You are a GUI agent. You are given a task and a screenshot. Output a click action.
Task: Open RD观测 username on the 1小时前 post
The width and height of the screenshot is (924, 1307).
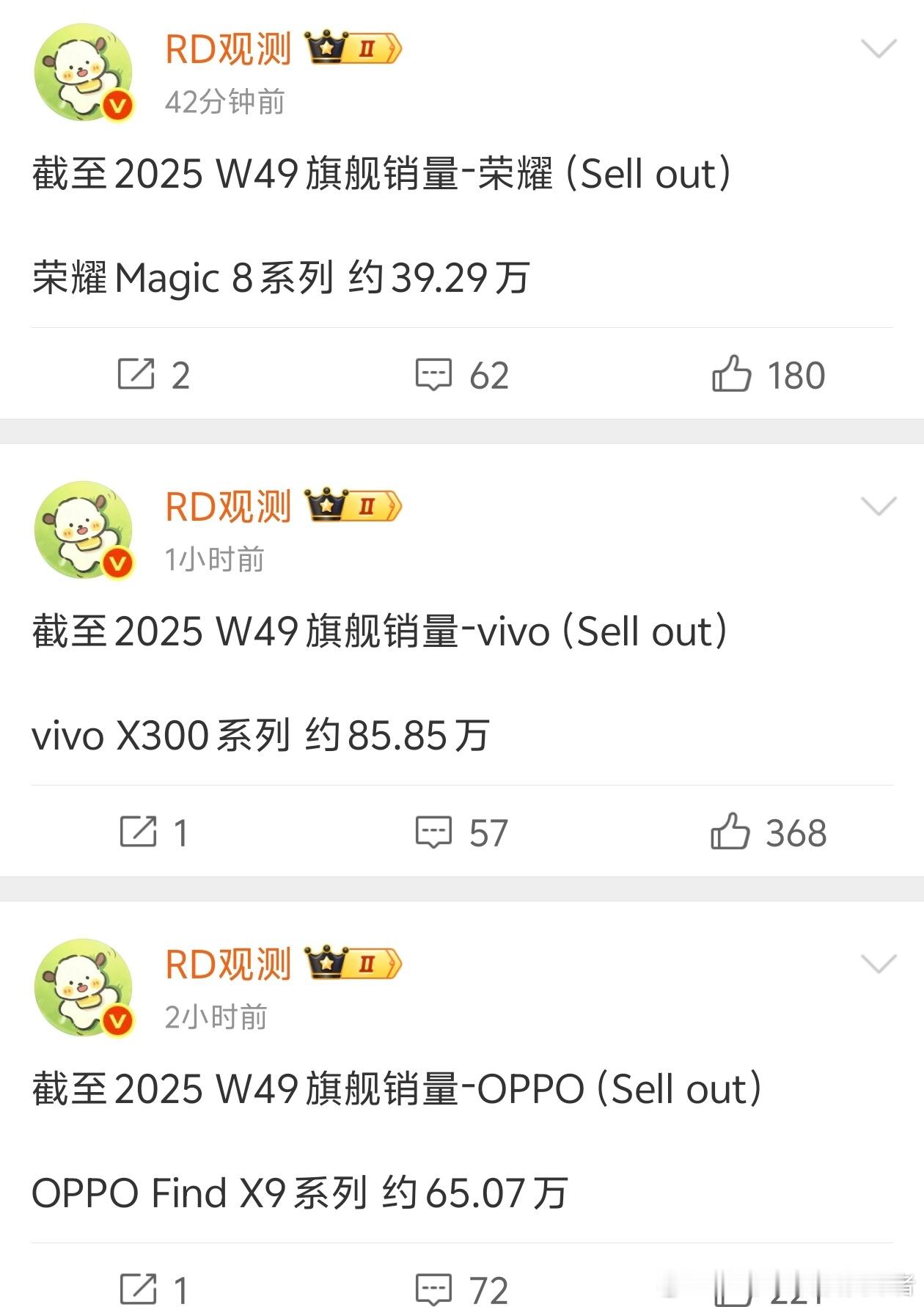(228, 507)
